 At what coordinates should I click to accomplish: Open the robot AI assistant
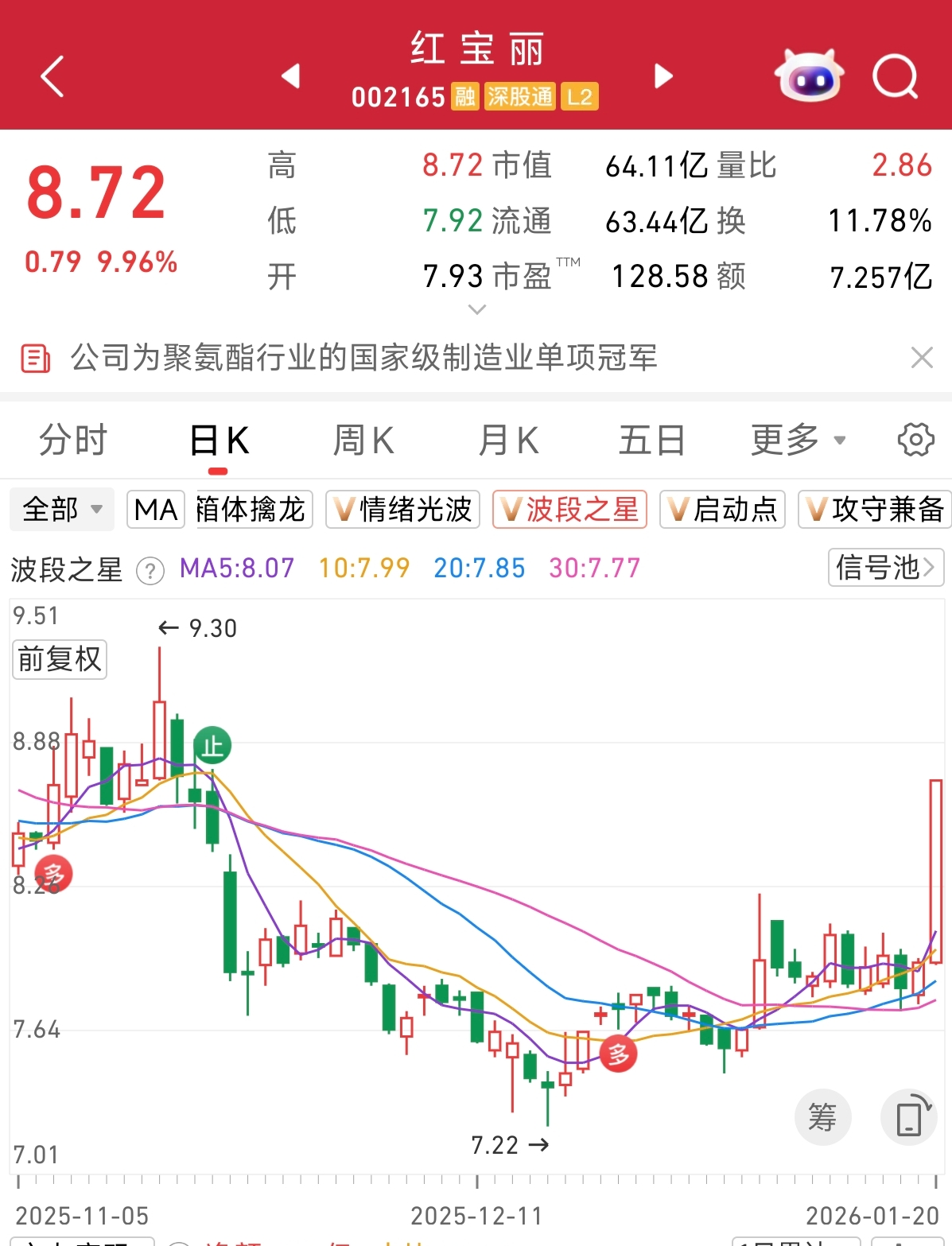click(809, 77)
